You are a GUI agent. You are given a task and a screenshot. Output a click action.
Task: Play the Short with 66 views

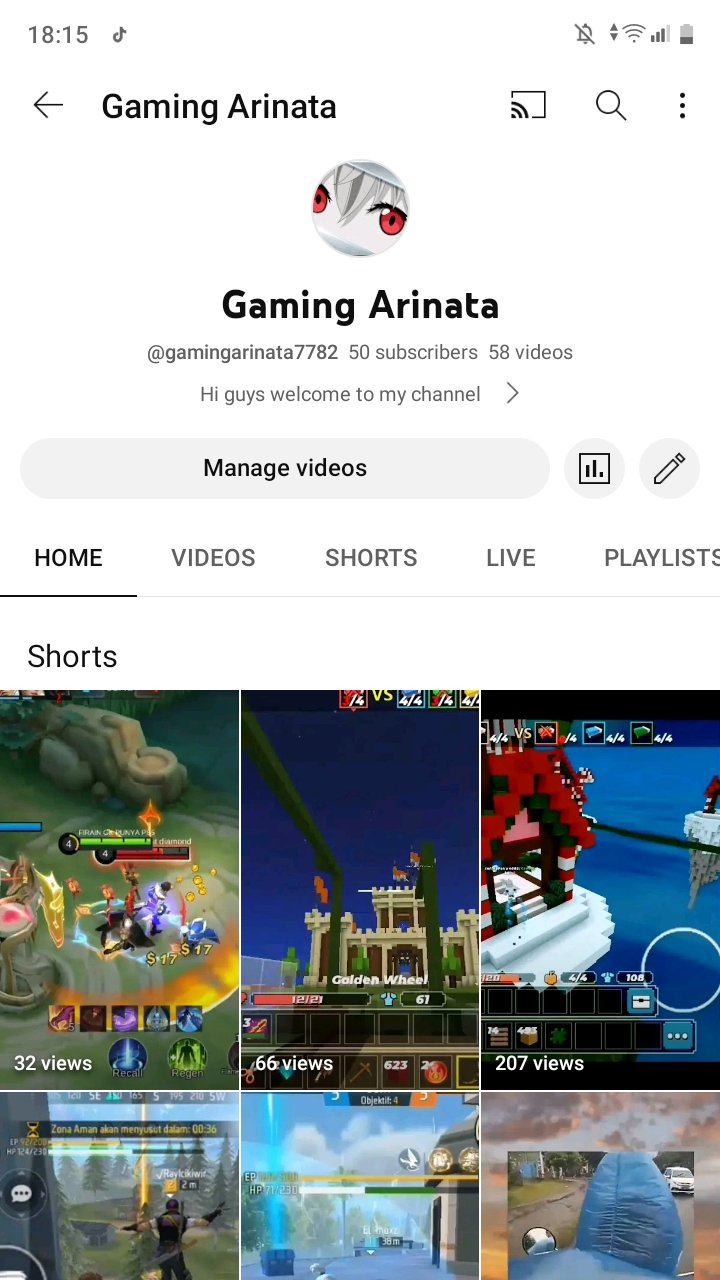(360, 888)
